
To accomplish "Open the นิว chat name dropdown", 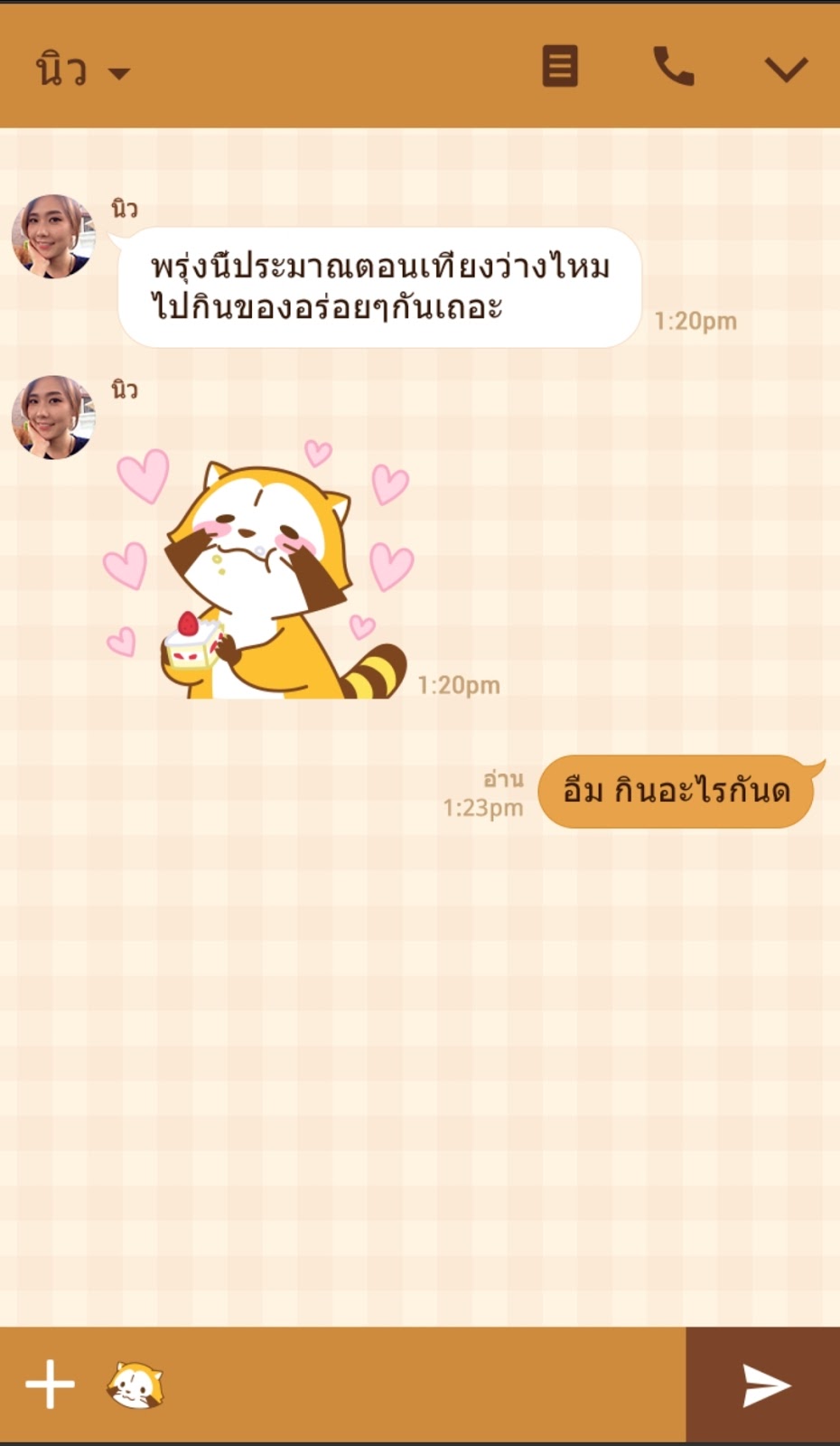I will pos(82,70).
